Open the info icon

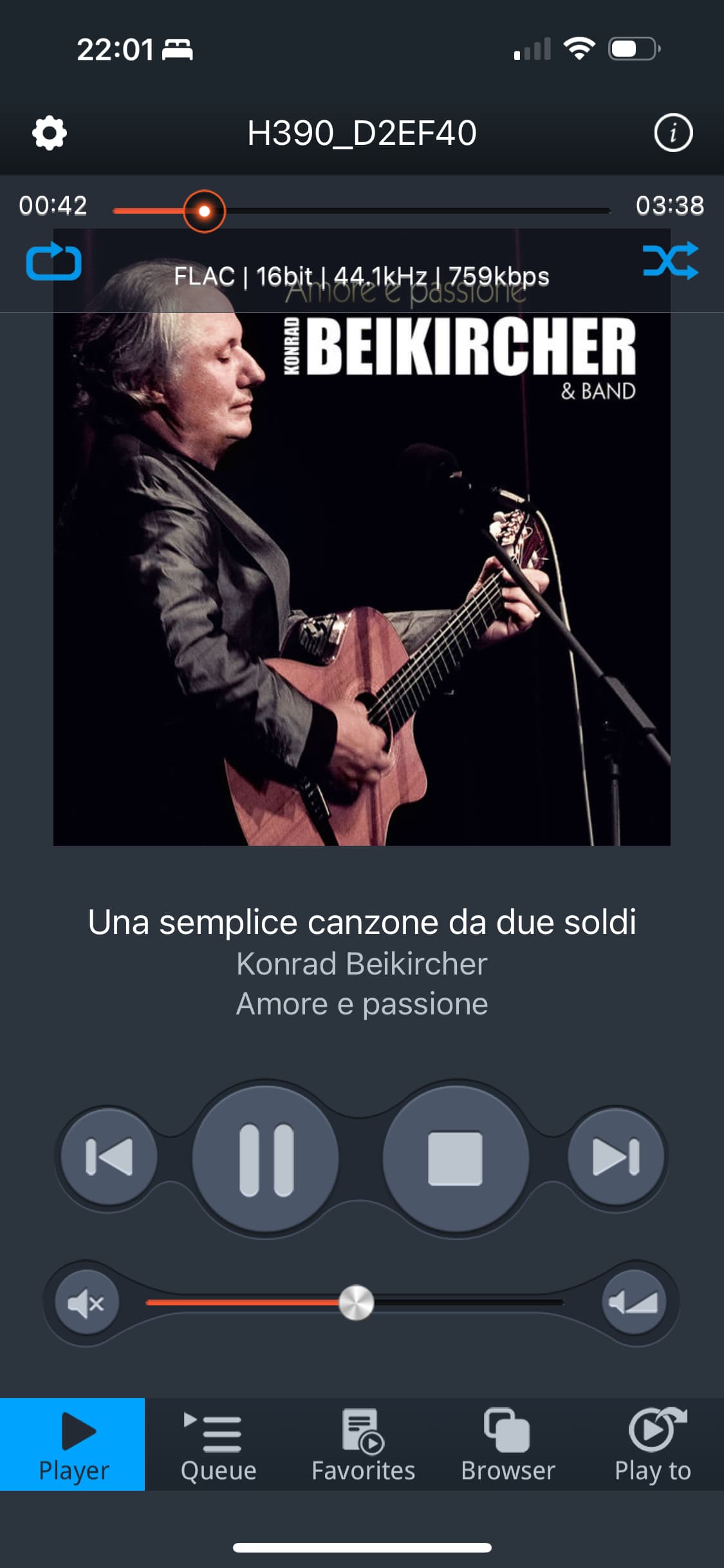click(673, 133)
